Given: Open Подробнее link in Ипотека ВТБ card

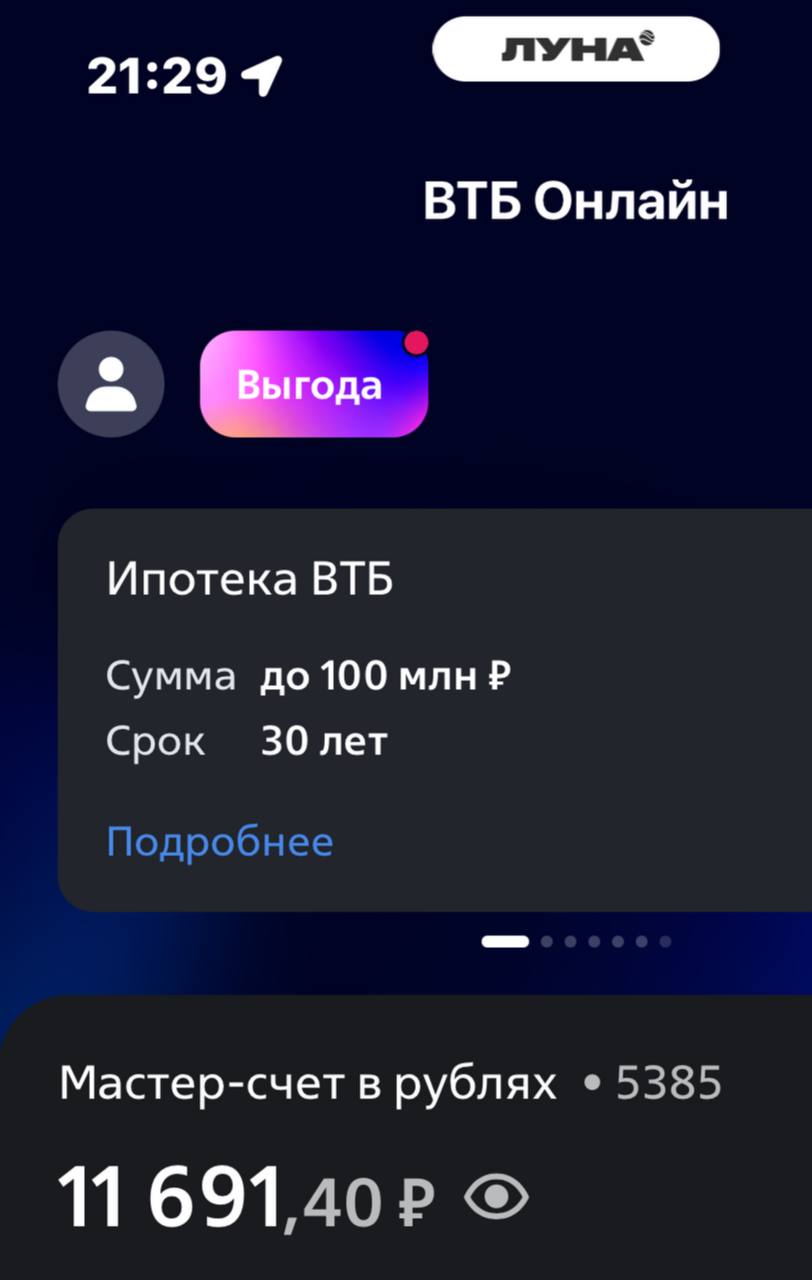Looking at the screenshot, I should point(220,842).
